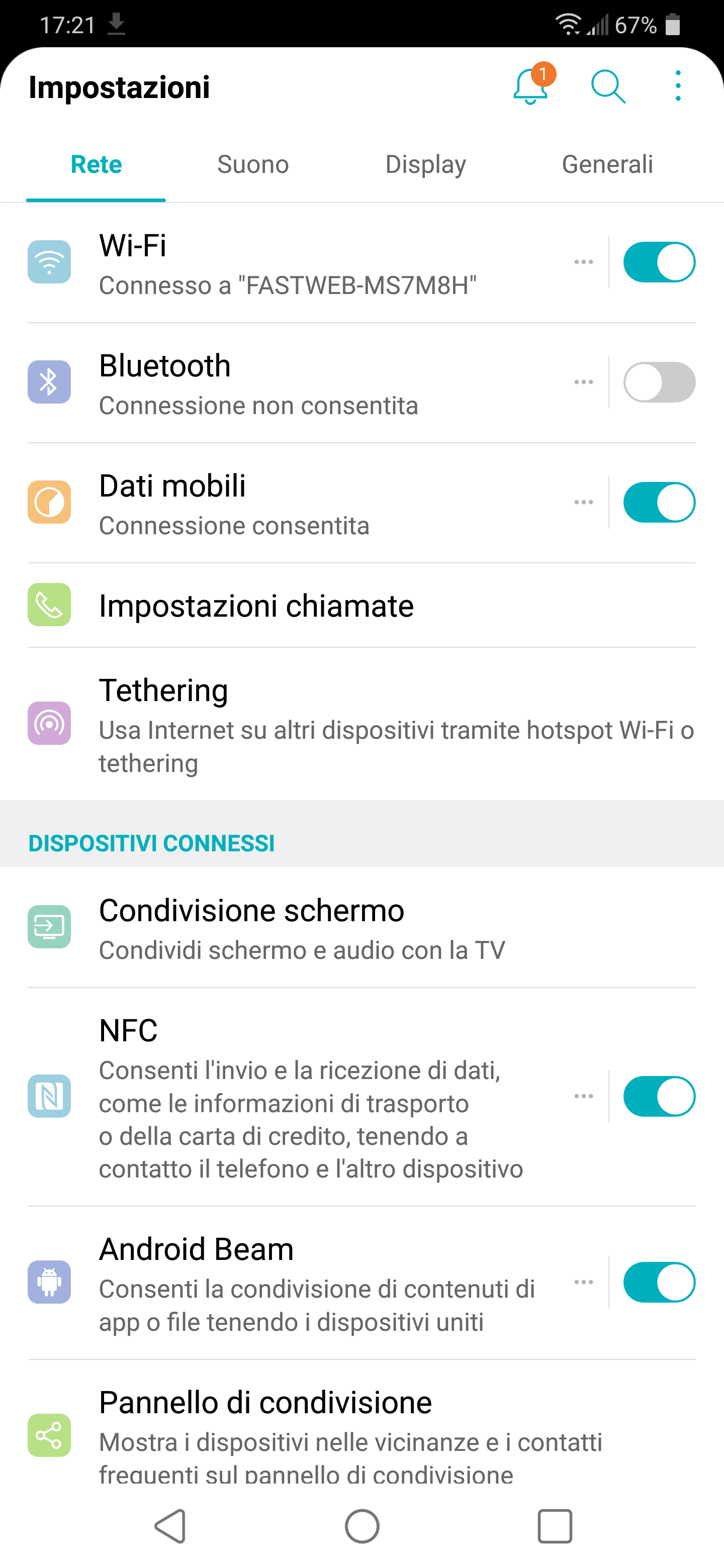Open Bluetooth settings row
This screenshot has width=724, height=1568.
click(x=298, y=383)
